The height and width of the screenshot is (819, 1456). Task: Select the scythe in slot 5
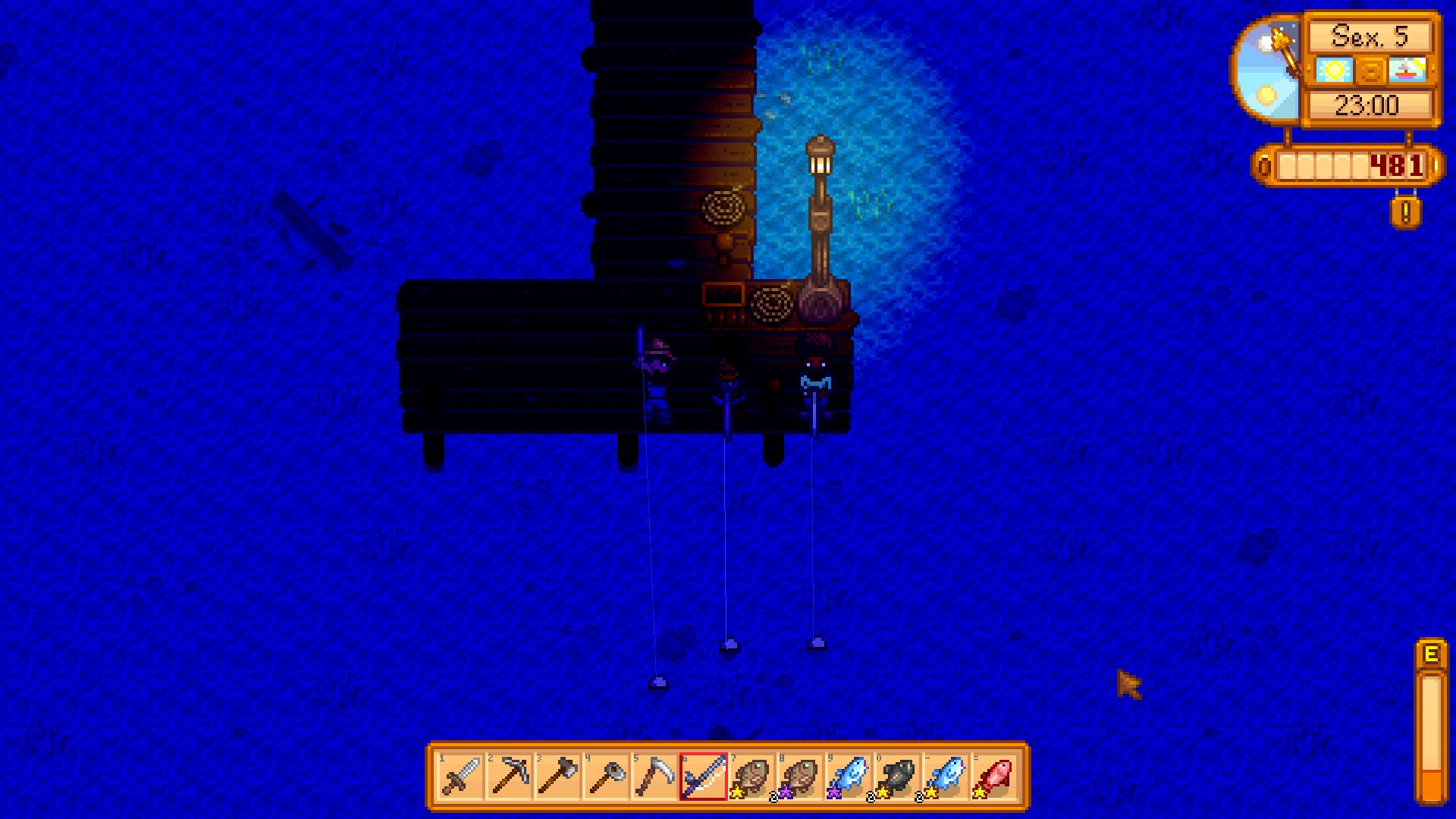click(x=655, y=777)
